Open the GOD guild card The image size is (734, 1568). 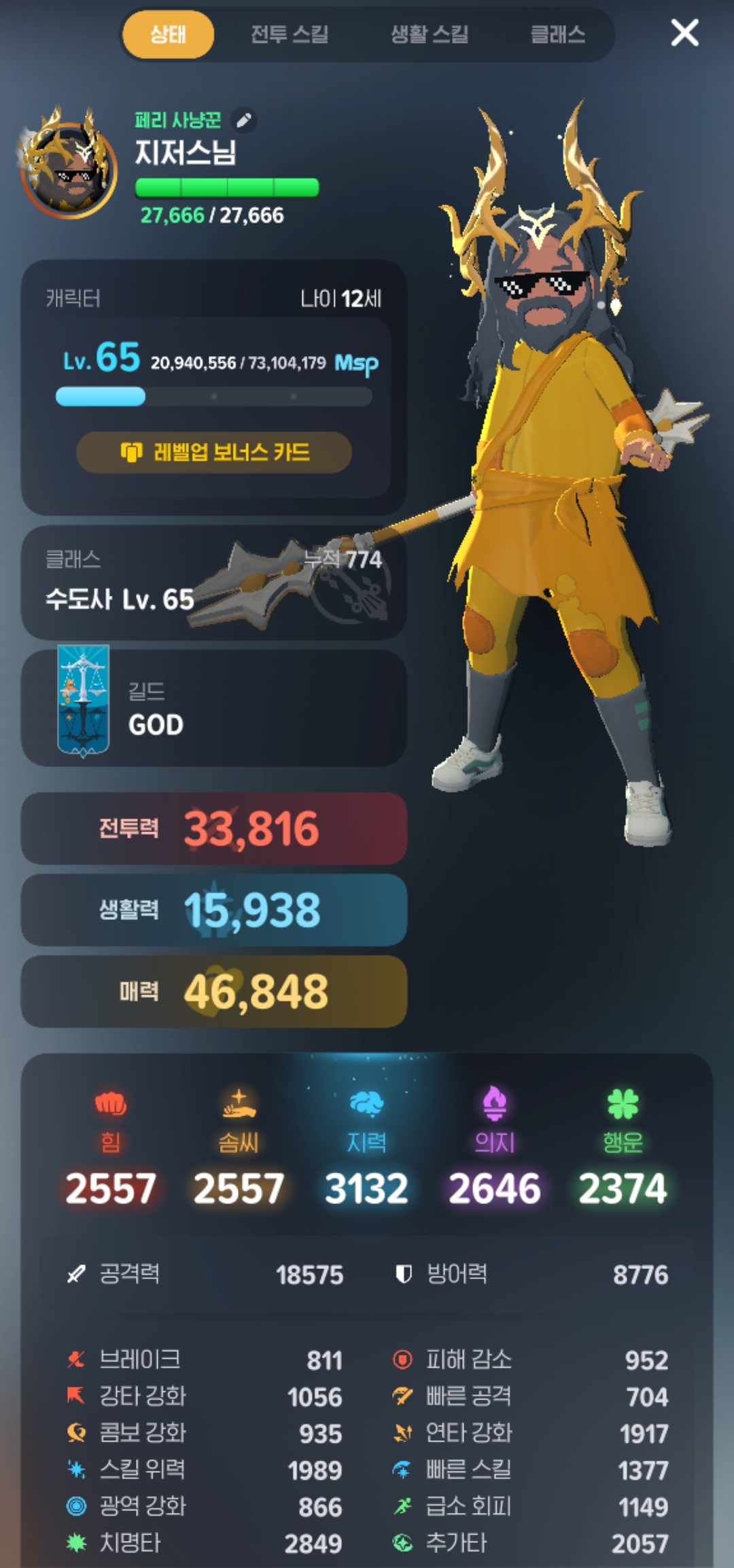(x=214, y=709)
